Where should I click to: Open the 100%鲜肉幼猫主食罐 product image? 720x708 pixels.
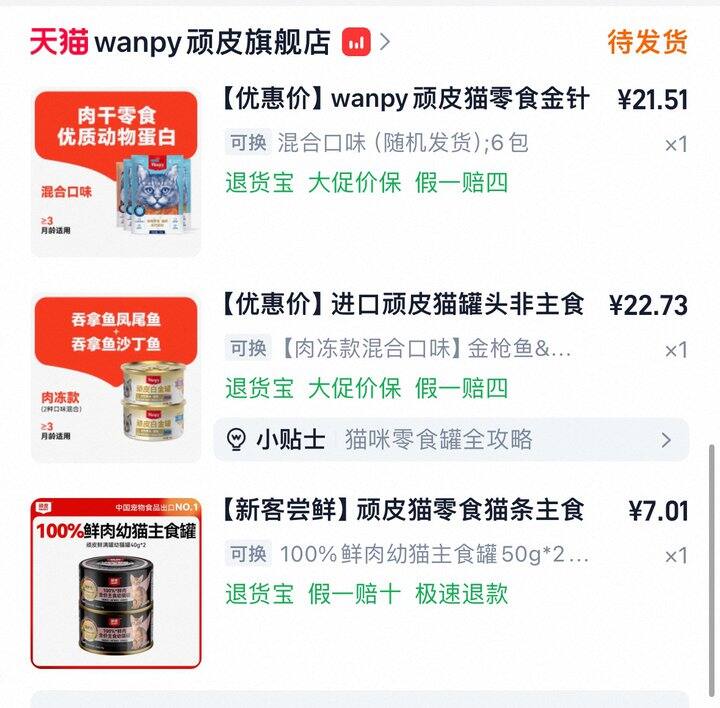pyautogui.click(x=116, y=583)
